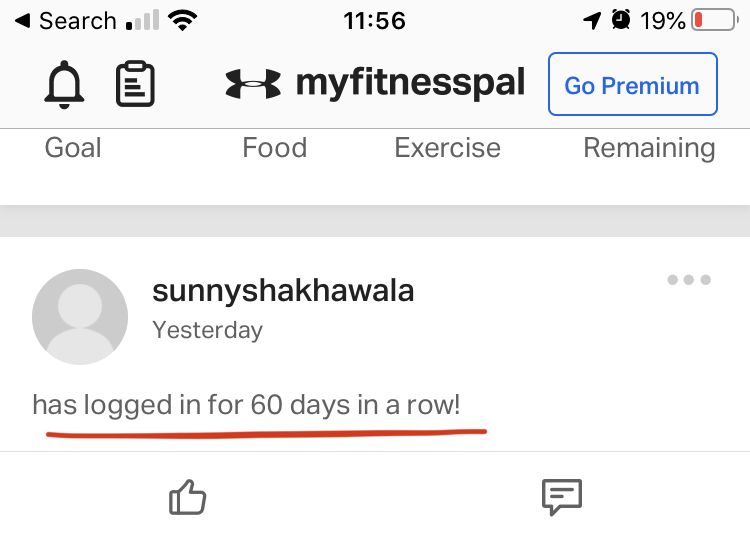
Task: Tap the Go Premium button
Action: click(x=632, y=85)
